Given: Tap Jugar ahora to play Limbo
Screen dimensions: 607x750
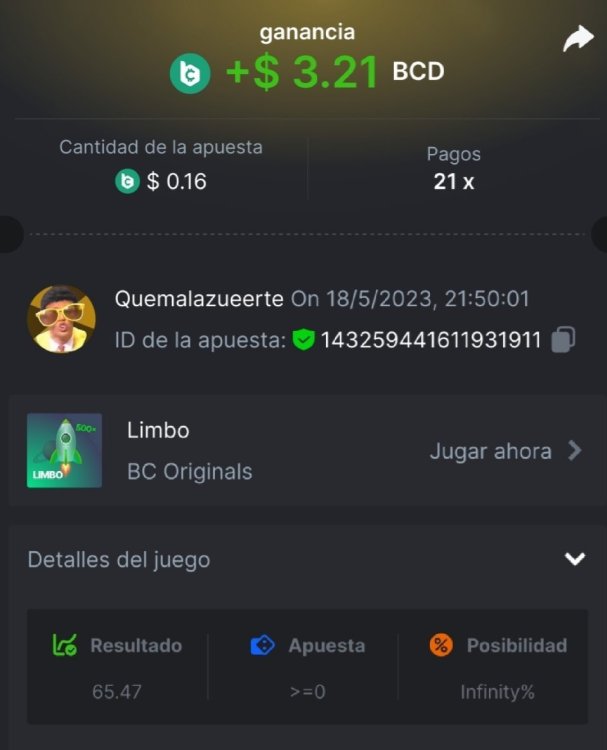Looking at the screenshot, I should [505, 451].
